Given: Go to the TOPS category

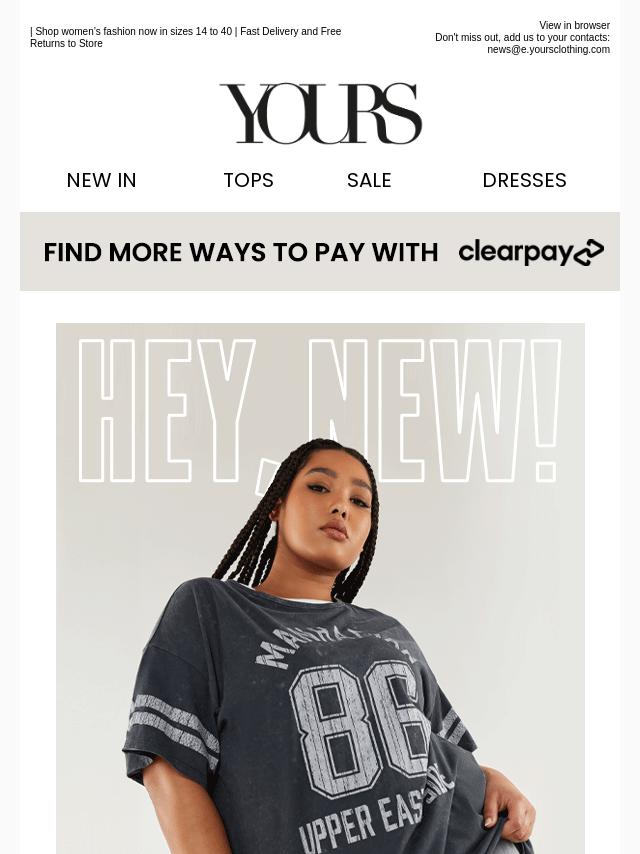Looking at the screenshot, I should pos(248,180).
